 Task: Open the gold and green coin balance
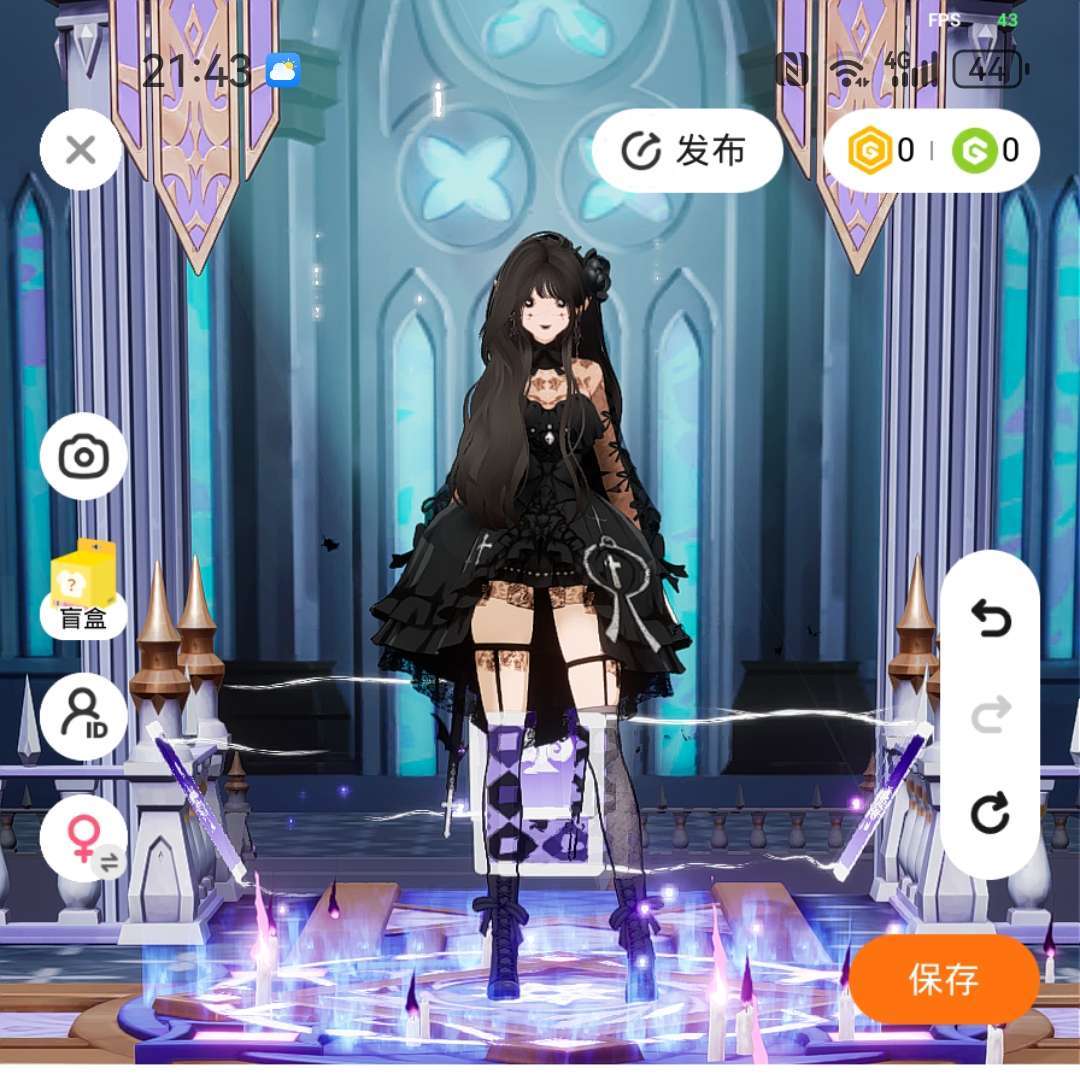[932, 151]
